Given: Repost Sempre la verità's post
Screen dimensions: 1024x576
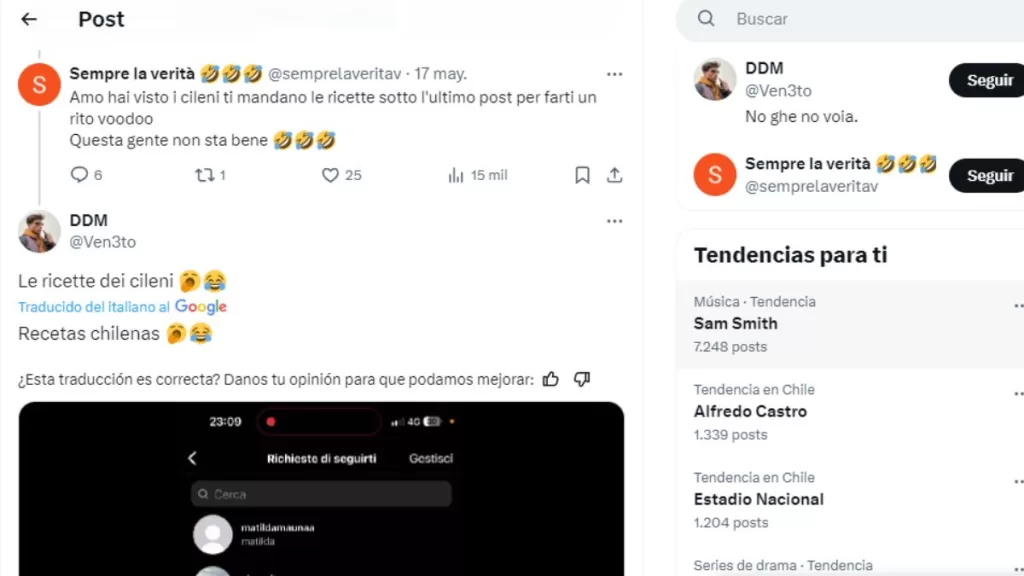Looking at the screenshot, I should click(204, 175).
